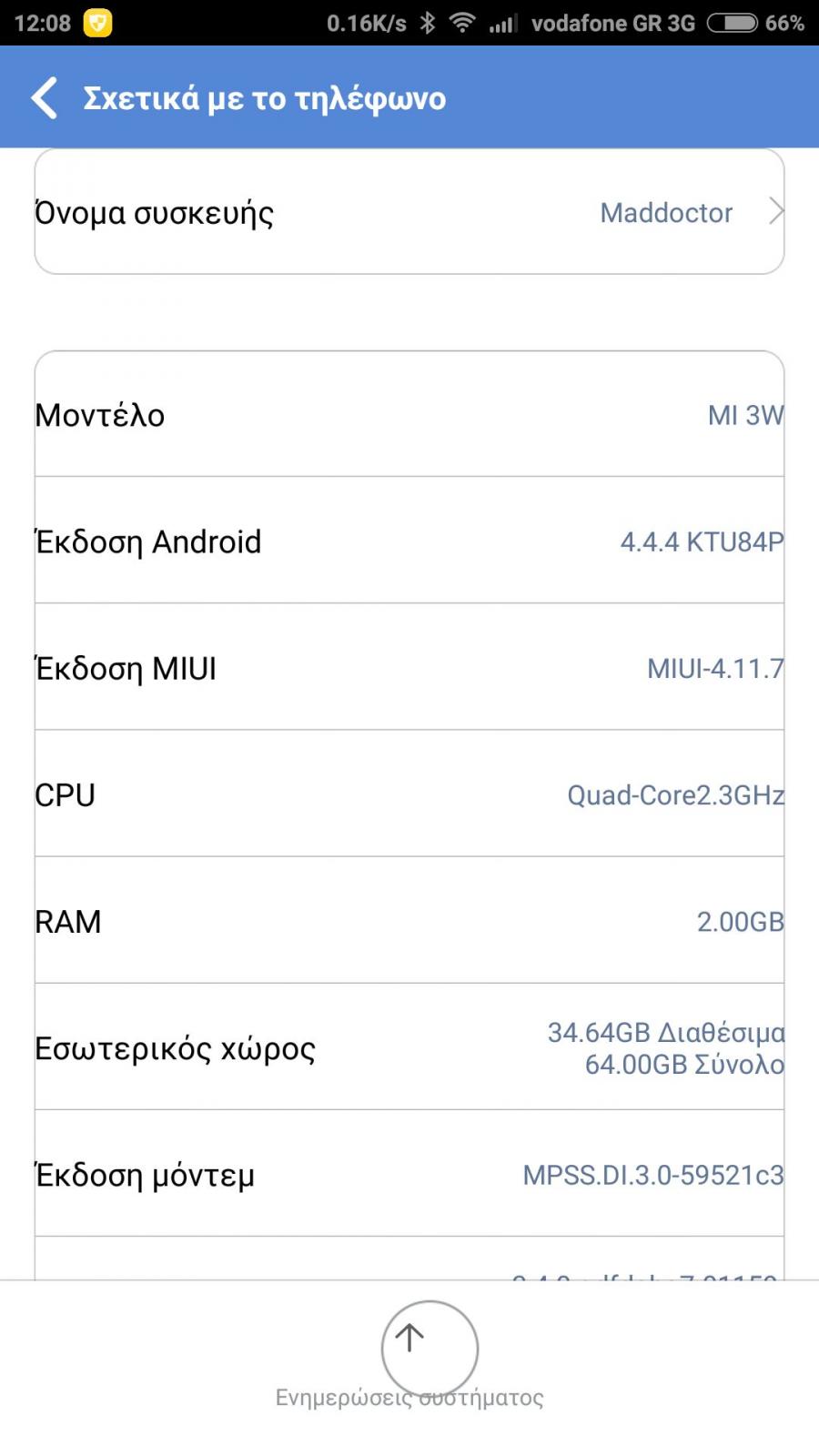Tap the Έκδοση MIUI row
The width and height of the screenshot is (819, 1456).
click(409, 667)
